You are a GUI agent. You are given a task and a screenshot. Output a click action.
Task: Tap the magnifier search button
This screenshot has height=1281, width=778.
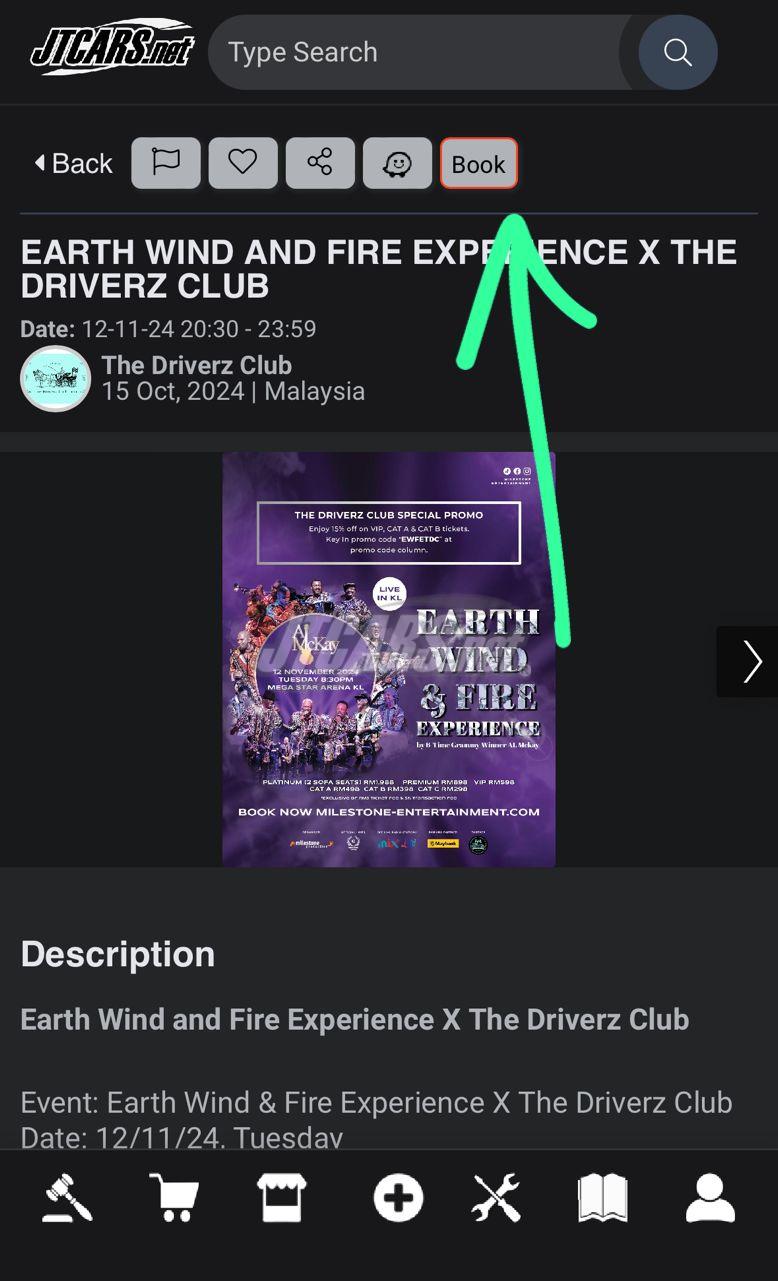[x=677, y=52]
